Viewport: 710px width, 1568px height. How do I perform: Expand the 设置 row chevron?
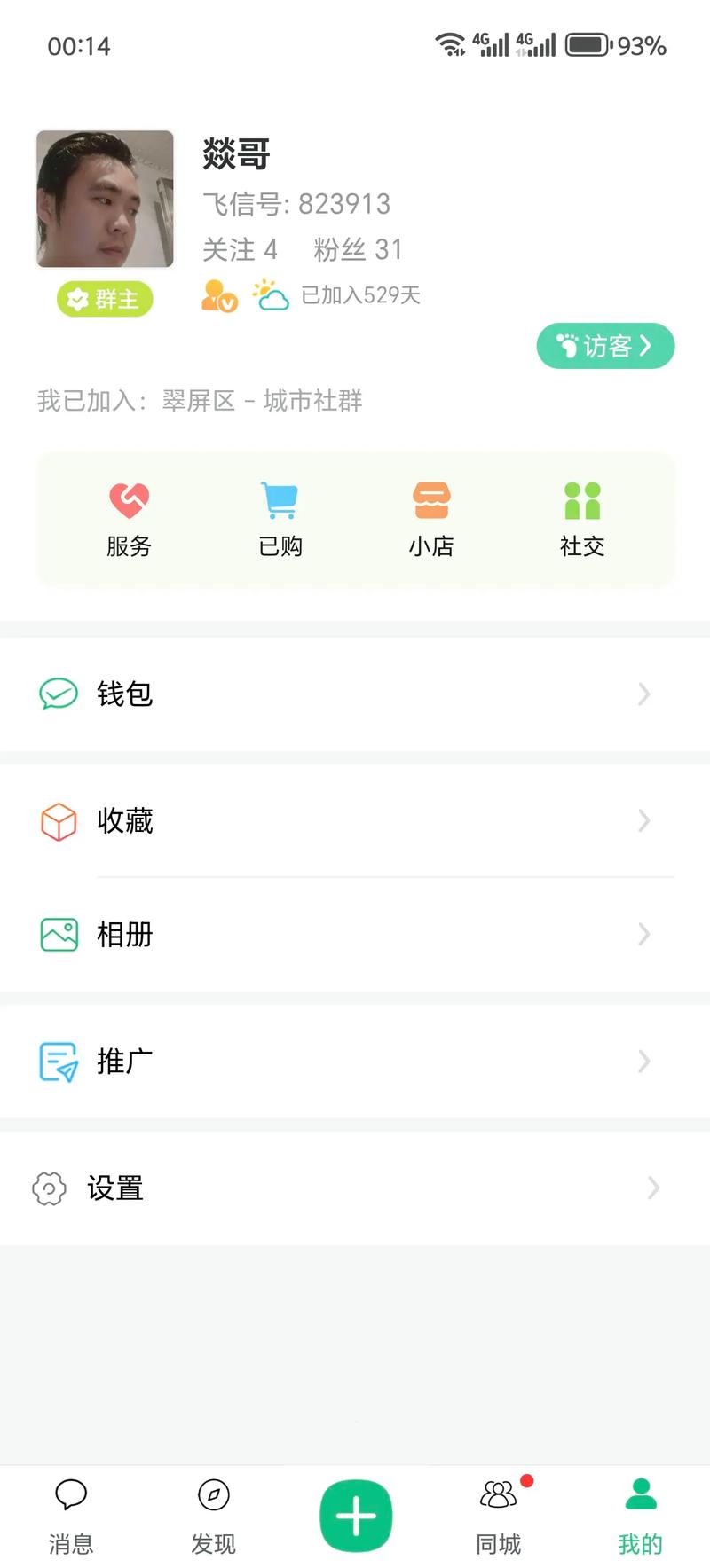pyautogui.click(x=653, y=1188)
